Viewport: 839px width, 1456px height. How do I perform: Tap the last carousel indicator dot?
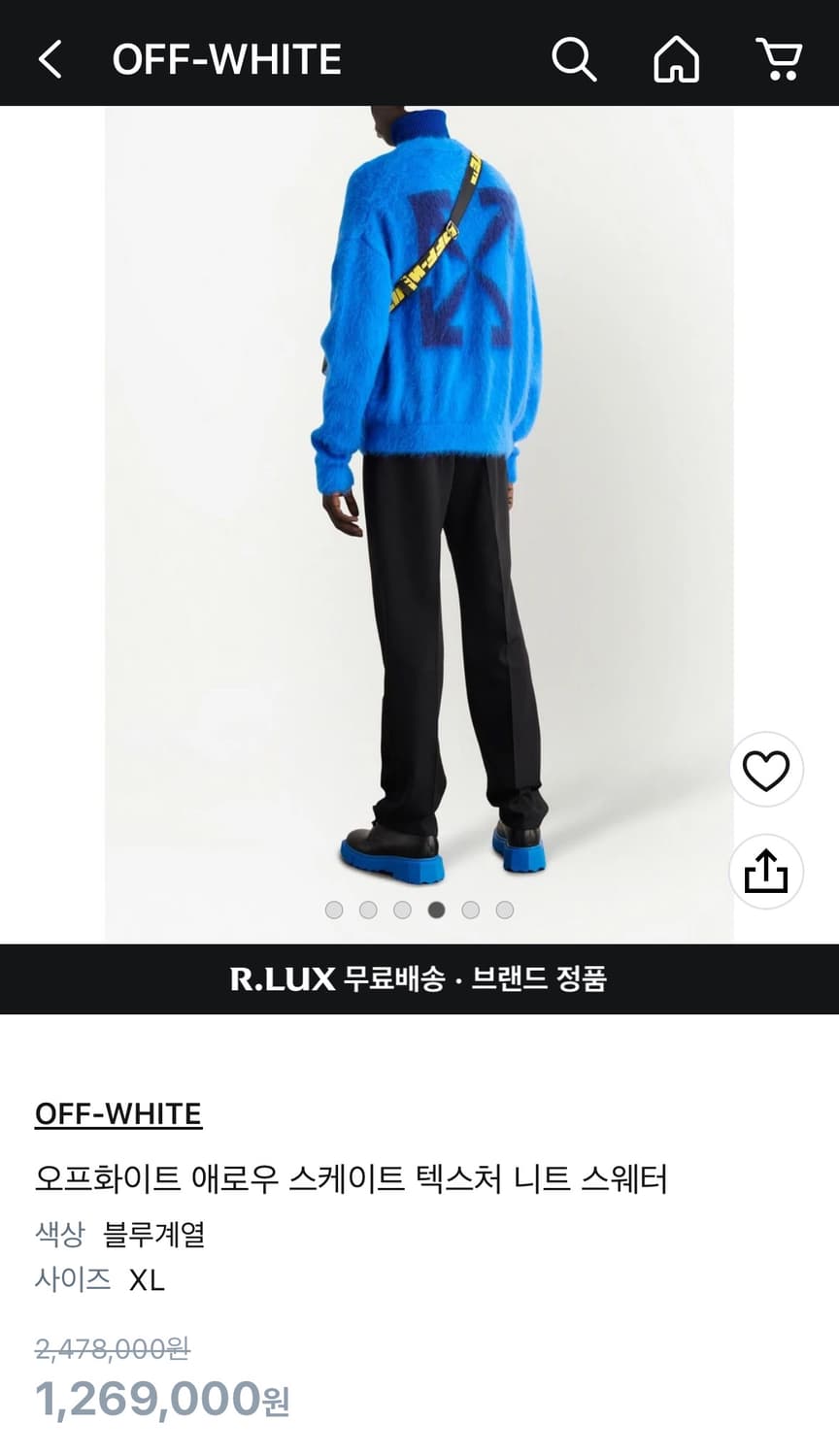pyautogui.click(x=504, y=910)
